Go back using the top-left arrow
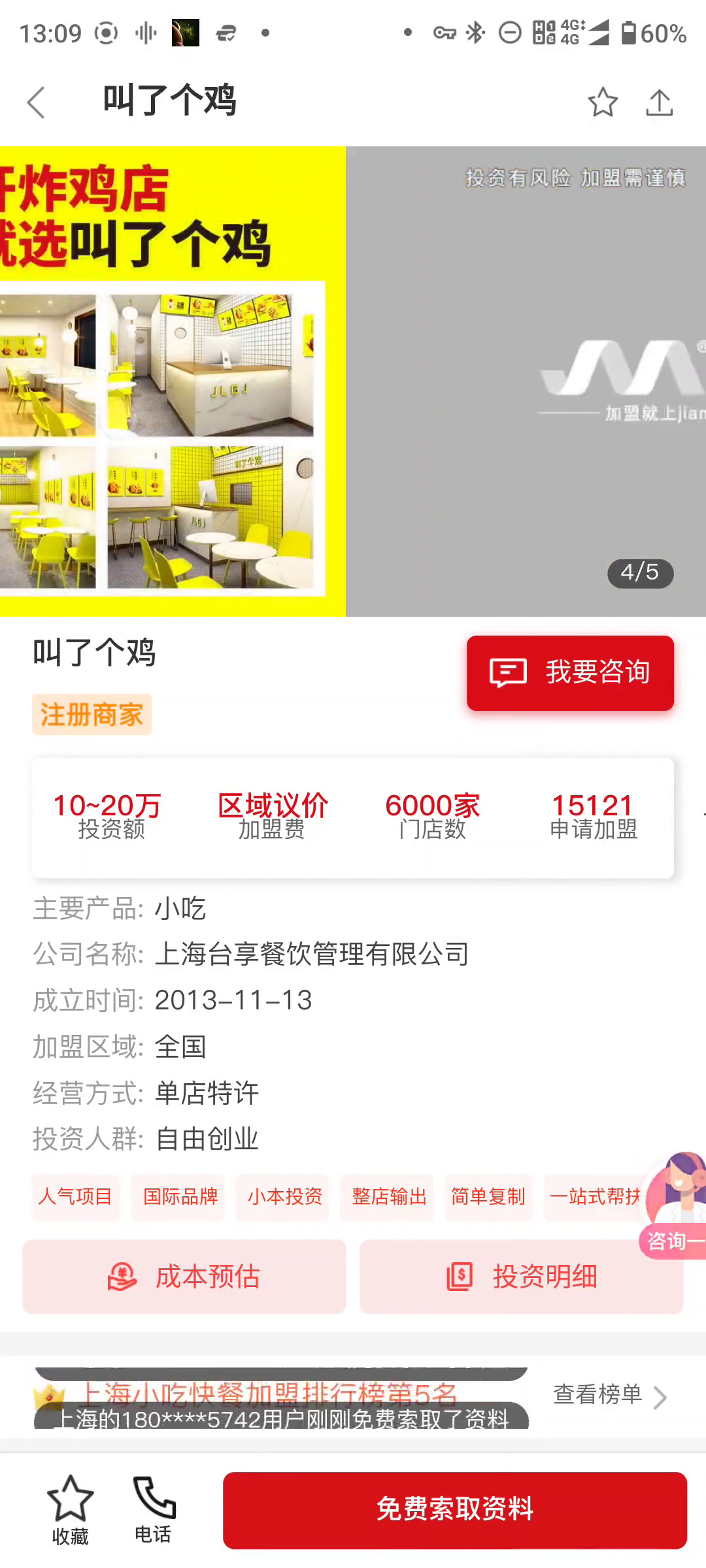The width and height of the screenshot is (706, 1568). (x=37, y=103)
